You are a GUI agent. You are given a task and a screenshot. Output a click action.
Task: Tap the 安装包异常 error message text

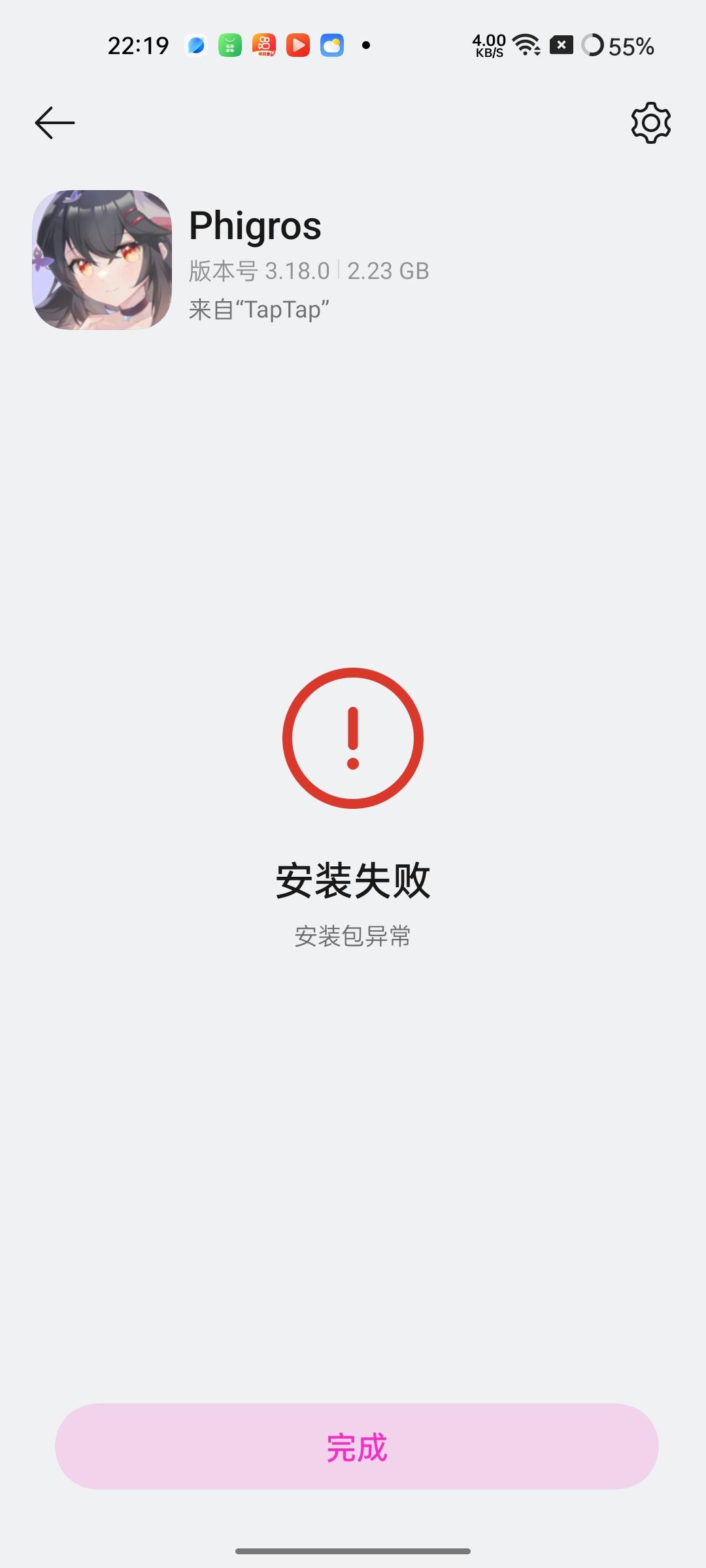pyautogui.click(x=353, y=937)
